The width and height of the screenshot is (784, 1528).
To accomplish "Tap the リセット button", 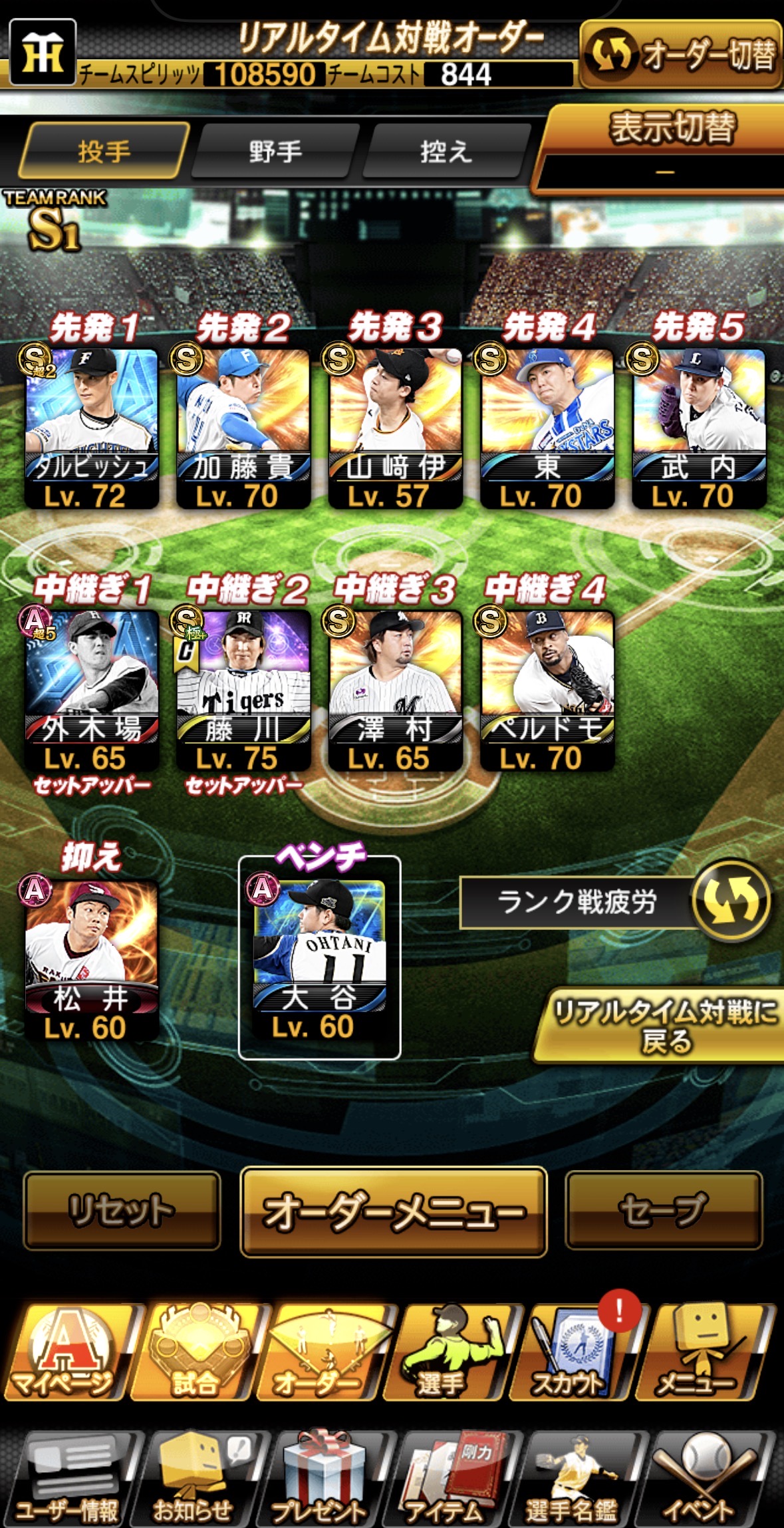I will tap(122, 1210).
